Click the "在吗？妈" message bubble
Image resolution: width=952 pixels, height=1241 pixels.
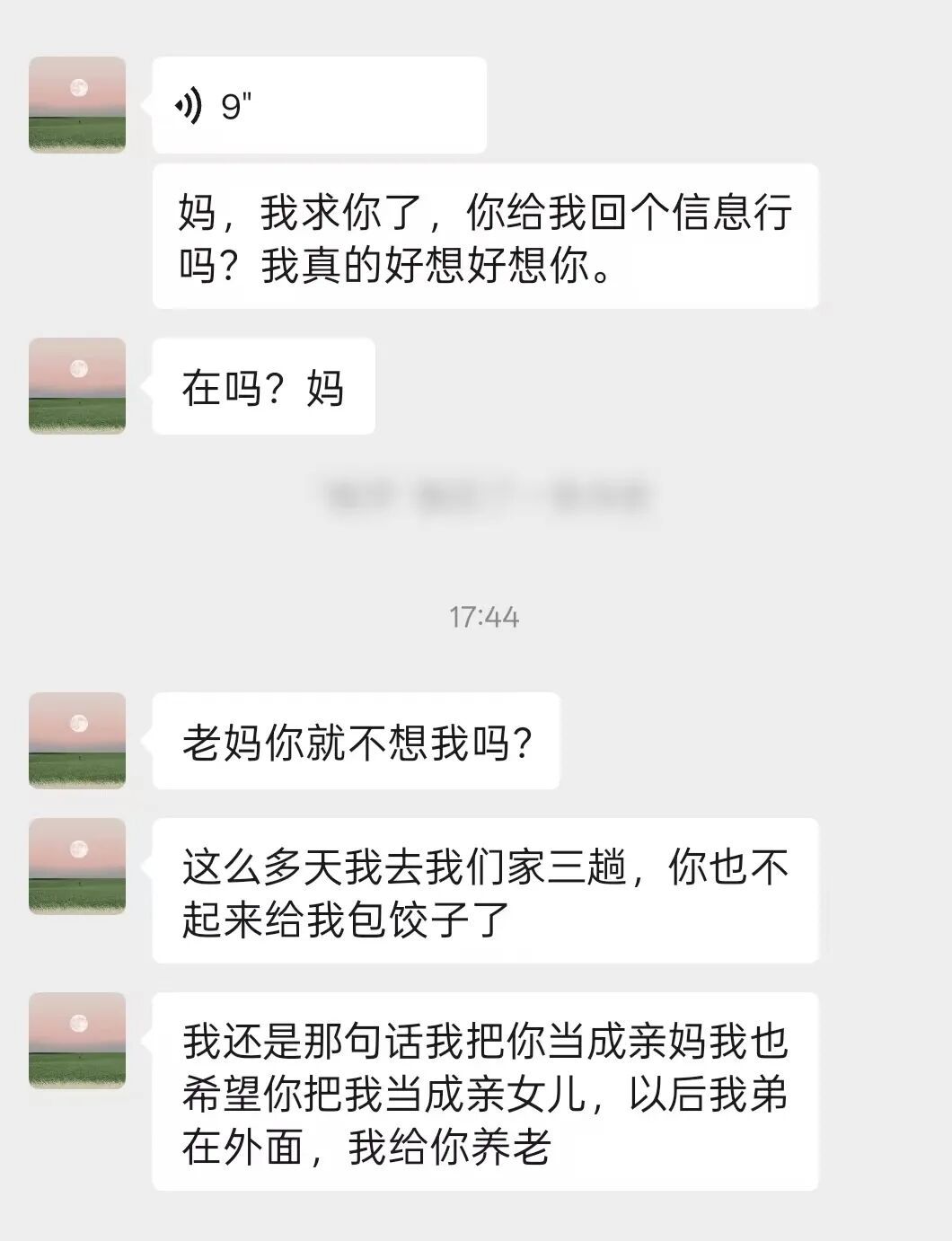(x=265, y=386)
